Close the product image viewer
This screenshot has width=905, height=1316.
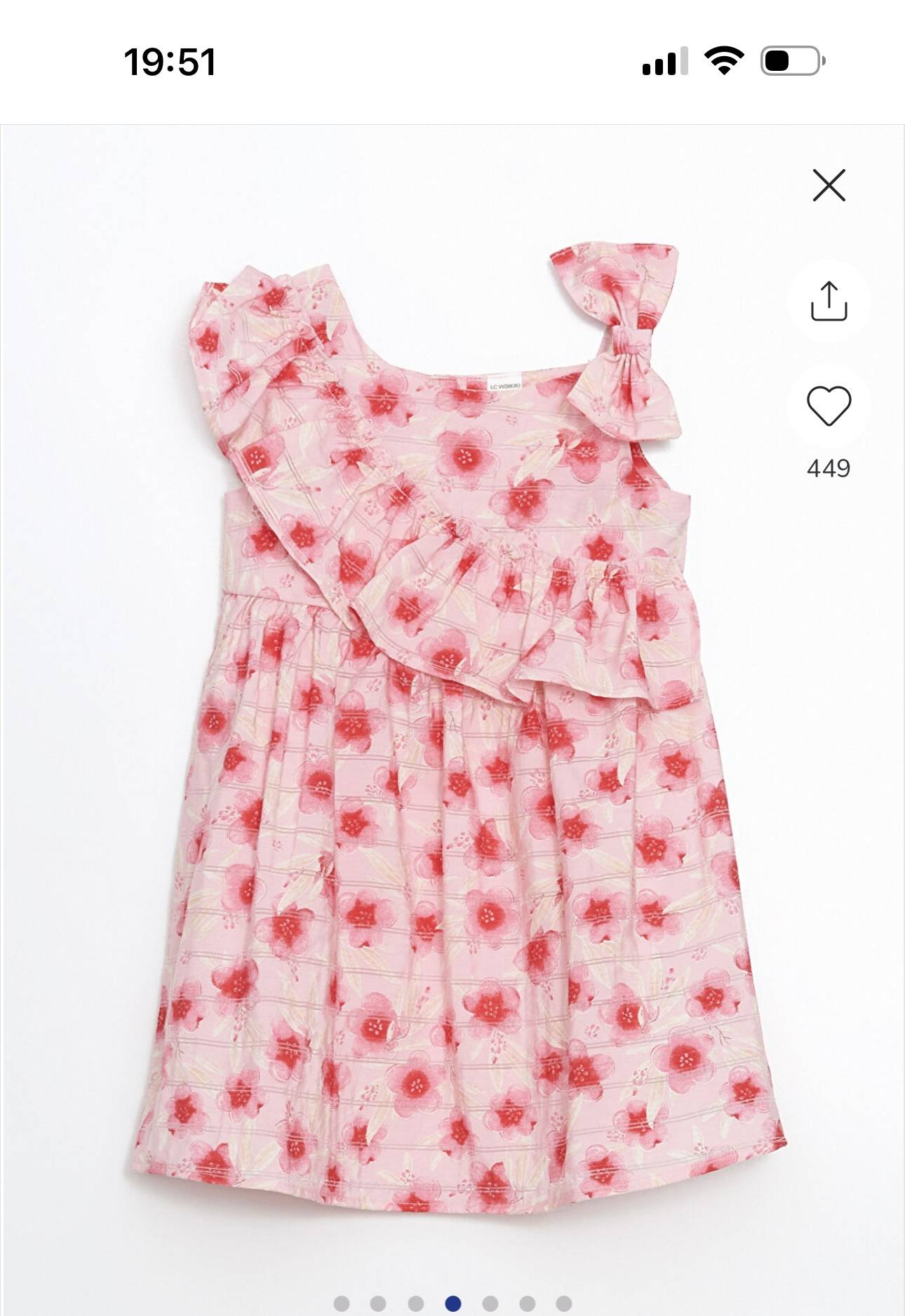click(829, 186)
